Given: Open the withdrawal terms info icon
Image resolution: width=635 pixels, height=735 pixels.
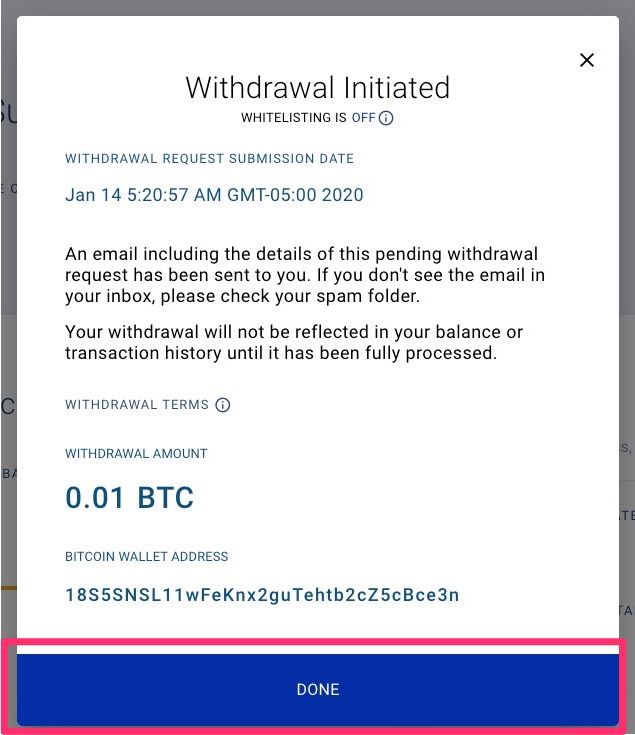Looking at the screenshot, I should (223, 405).
